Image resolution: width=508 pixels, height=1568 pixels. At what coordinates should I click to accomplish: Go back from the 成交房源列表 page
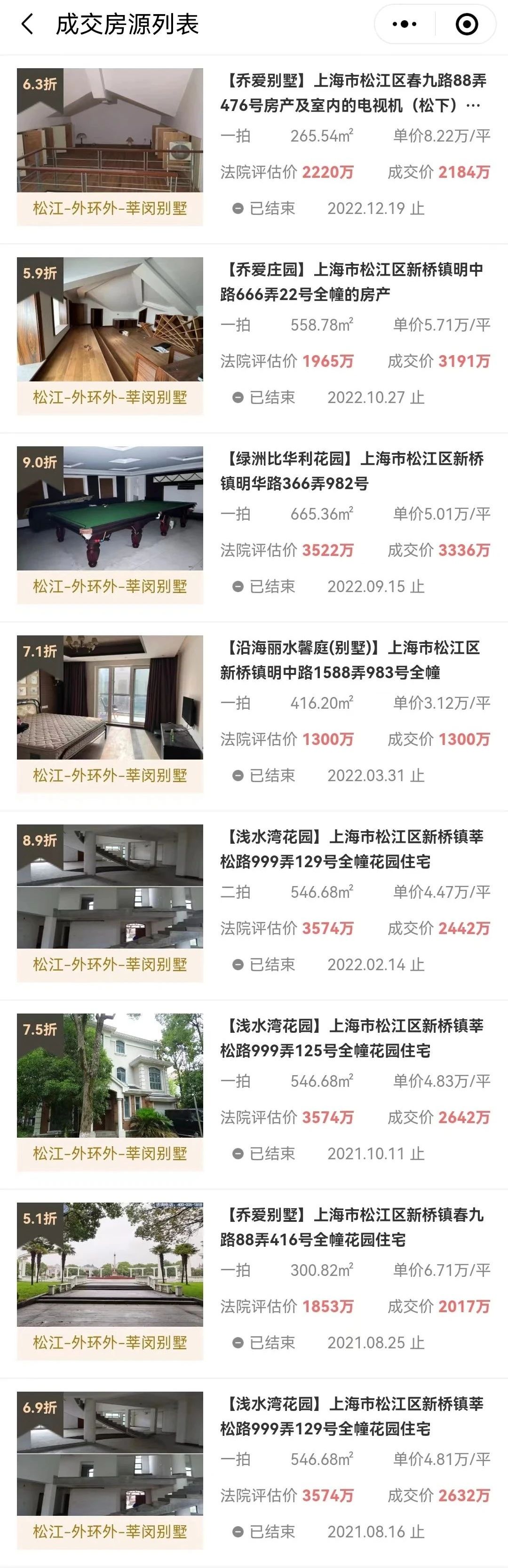pyautogui.click(x=27, y=24)
